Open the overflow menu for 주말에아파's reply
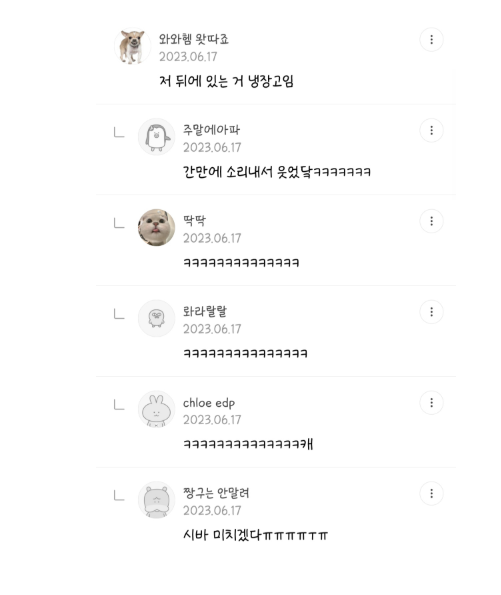Image resolution: width=501 pixels, height=595 pixels. pos(431,131)
